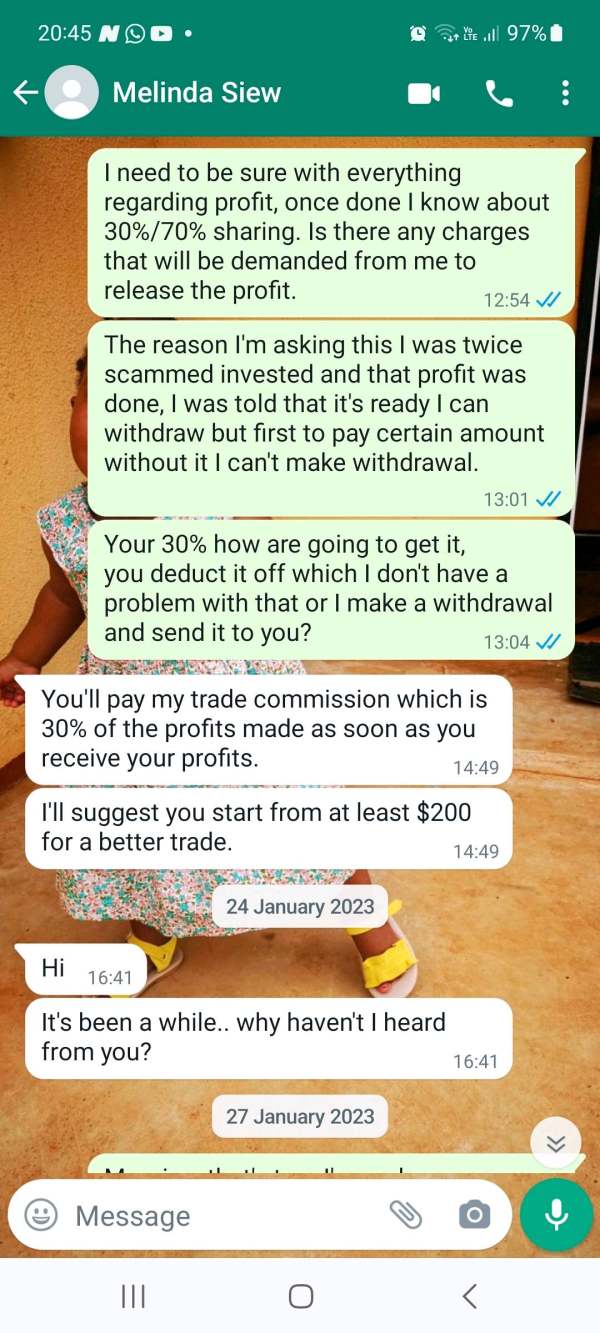600x1333 pixels.
Task: Start a video call with Melinda Siew
Action: pyautogui.click(x=424, y=93)
